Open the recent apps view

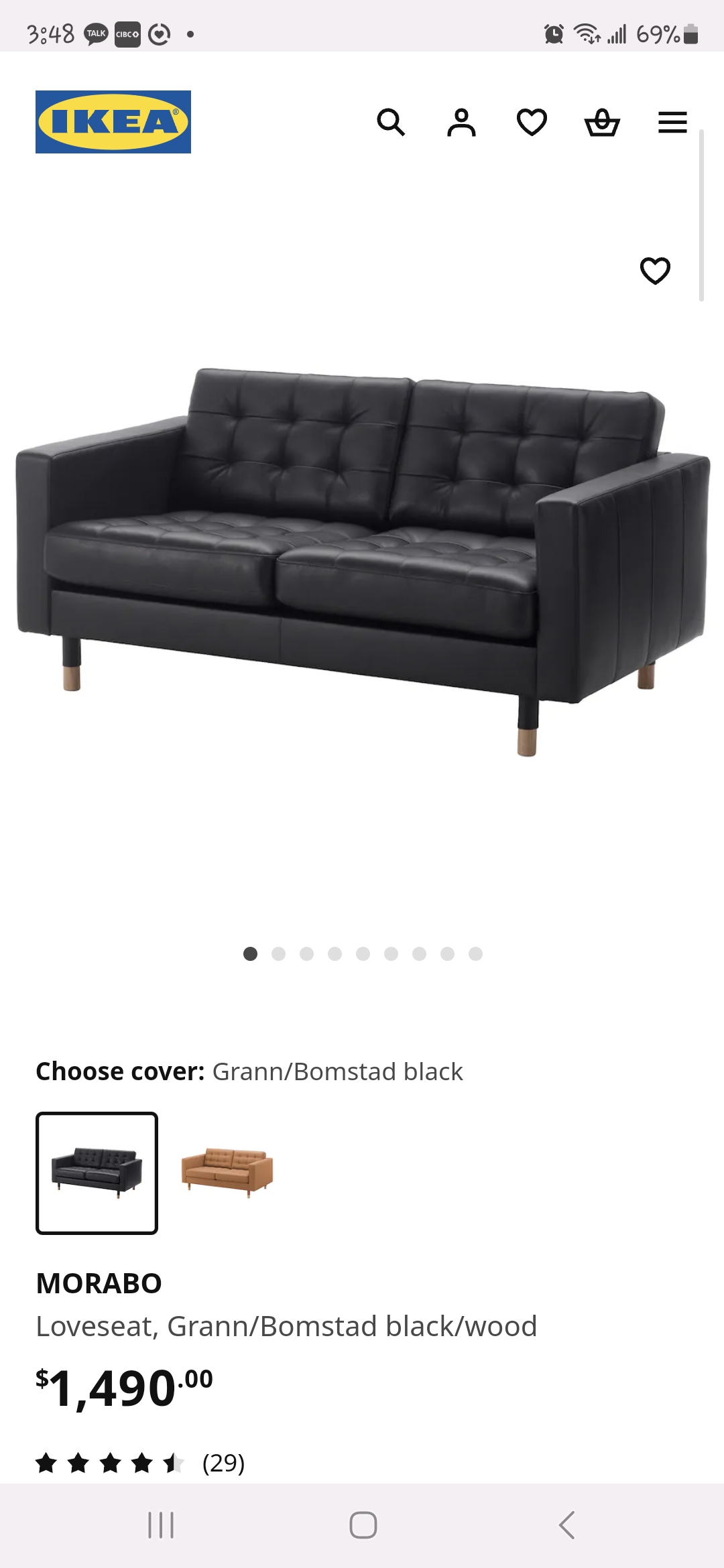[161, 1525]
